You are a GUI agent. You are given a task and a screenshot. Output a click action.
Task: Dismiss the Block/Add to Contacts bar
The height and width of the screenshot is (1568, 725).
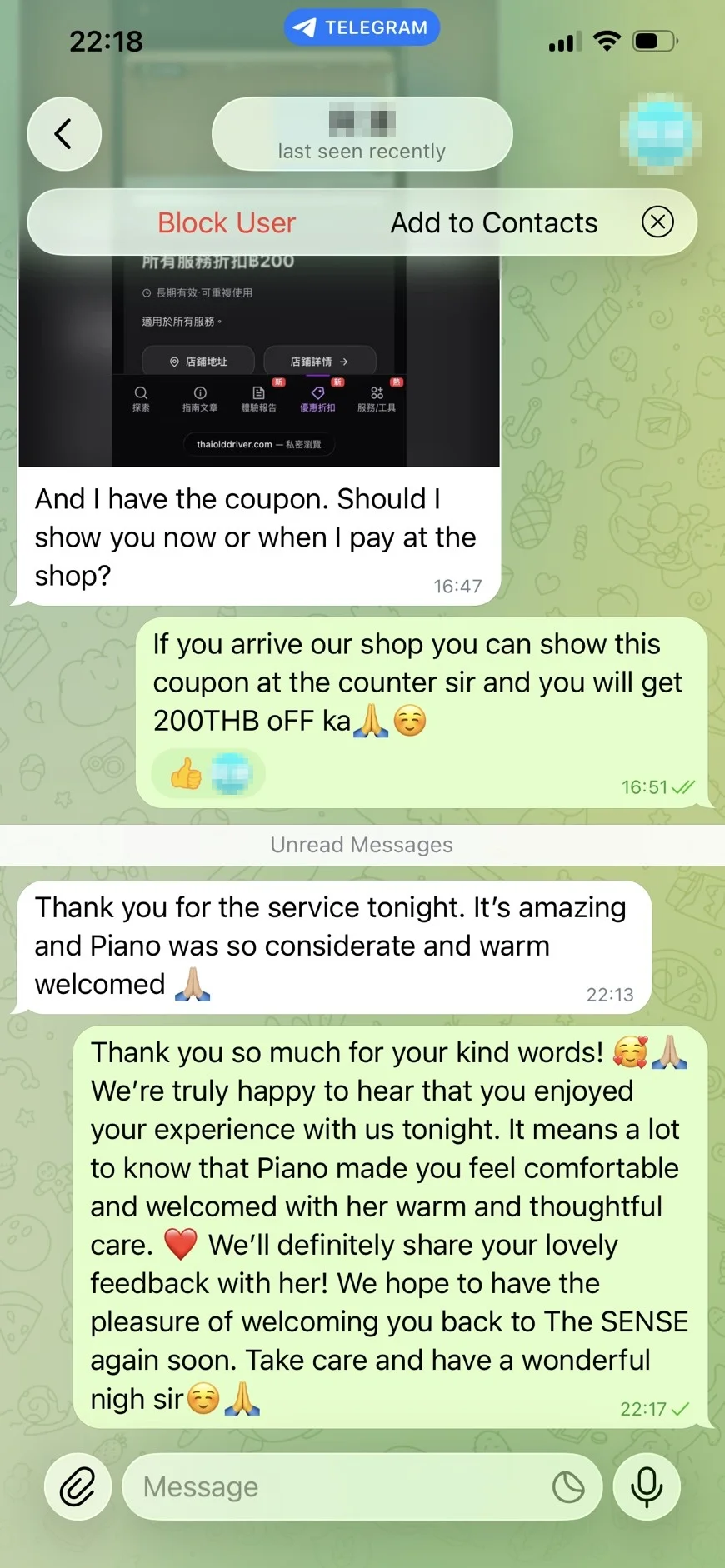[x=657, y=222]
